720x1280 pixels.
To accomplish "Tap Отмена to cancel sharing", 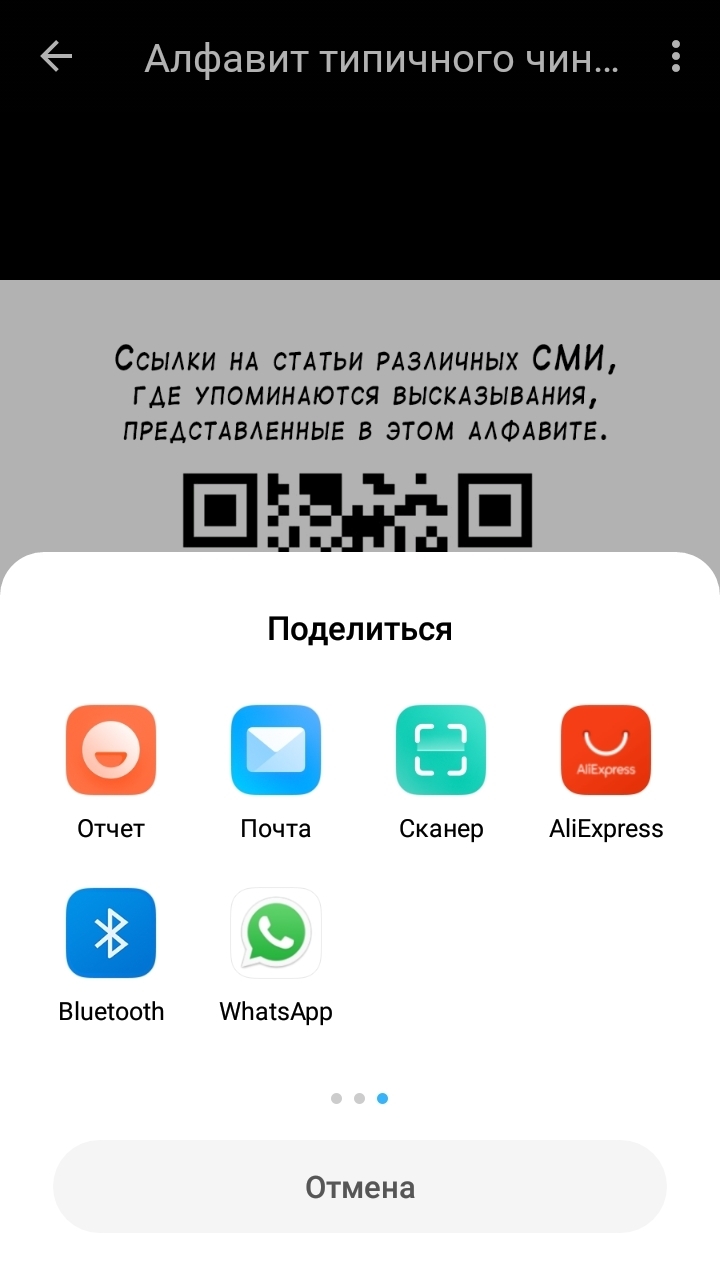I will (x=360, y=1187).
